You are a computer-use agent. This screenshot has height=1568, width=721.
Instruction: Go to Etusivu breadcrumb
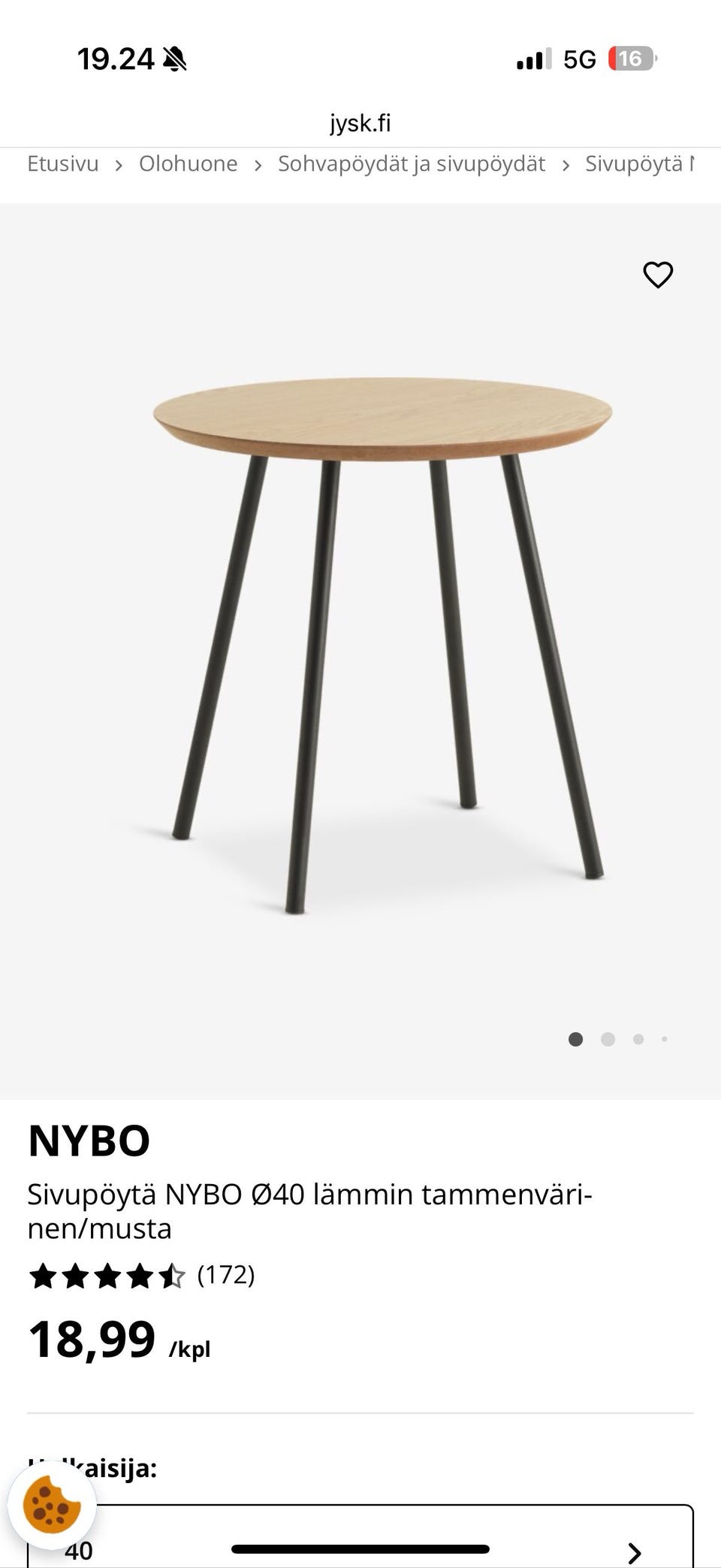(63, 164)
